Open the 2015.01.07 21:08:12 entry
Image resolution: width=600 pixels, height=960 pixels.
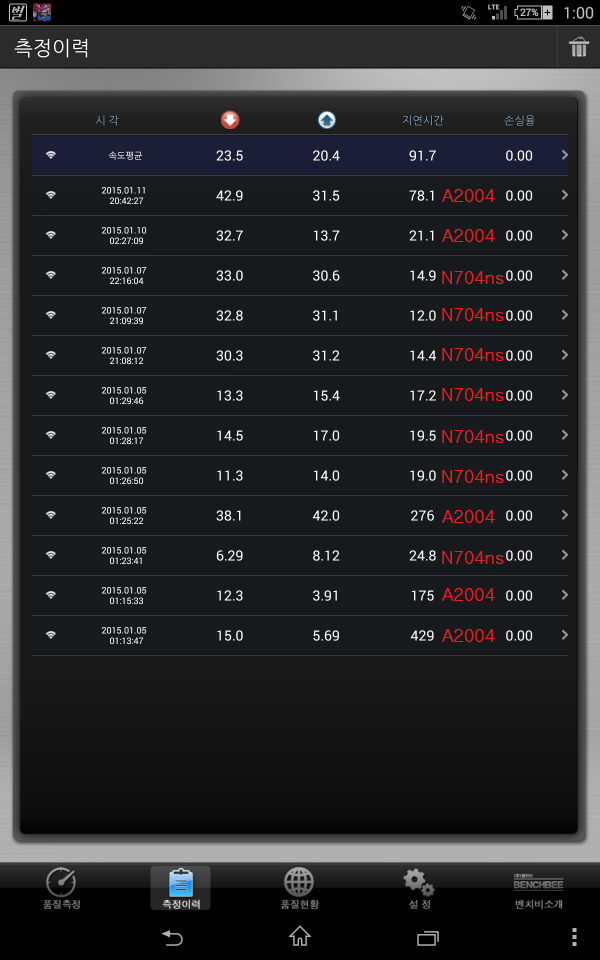coord(300,356)
